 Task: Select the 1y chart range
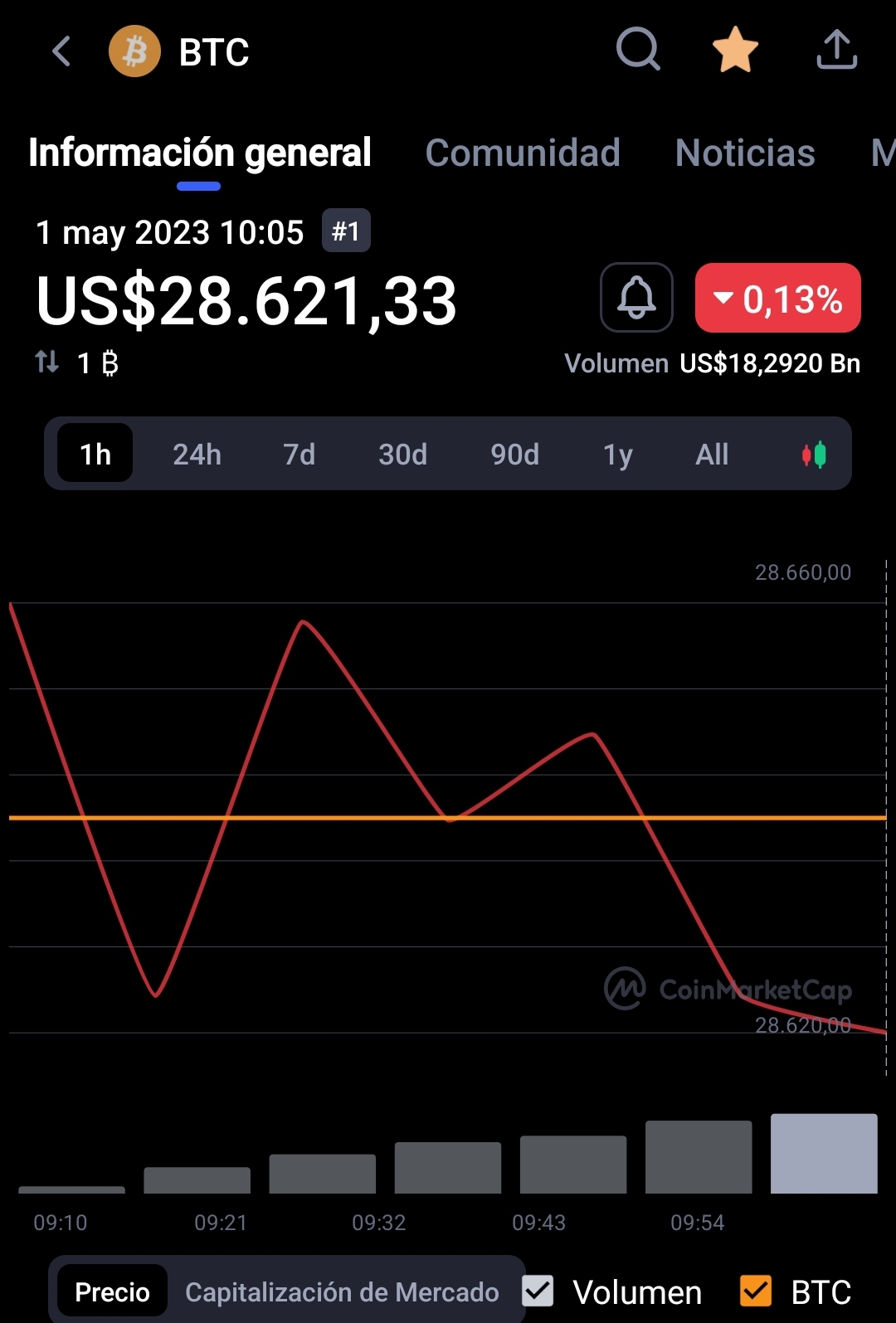[617, 455]
